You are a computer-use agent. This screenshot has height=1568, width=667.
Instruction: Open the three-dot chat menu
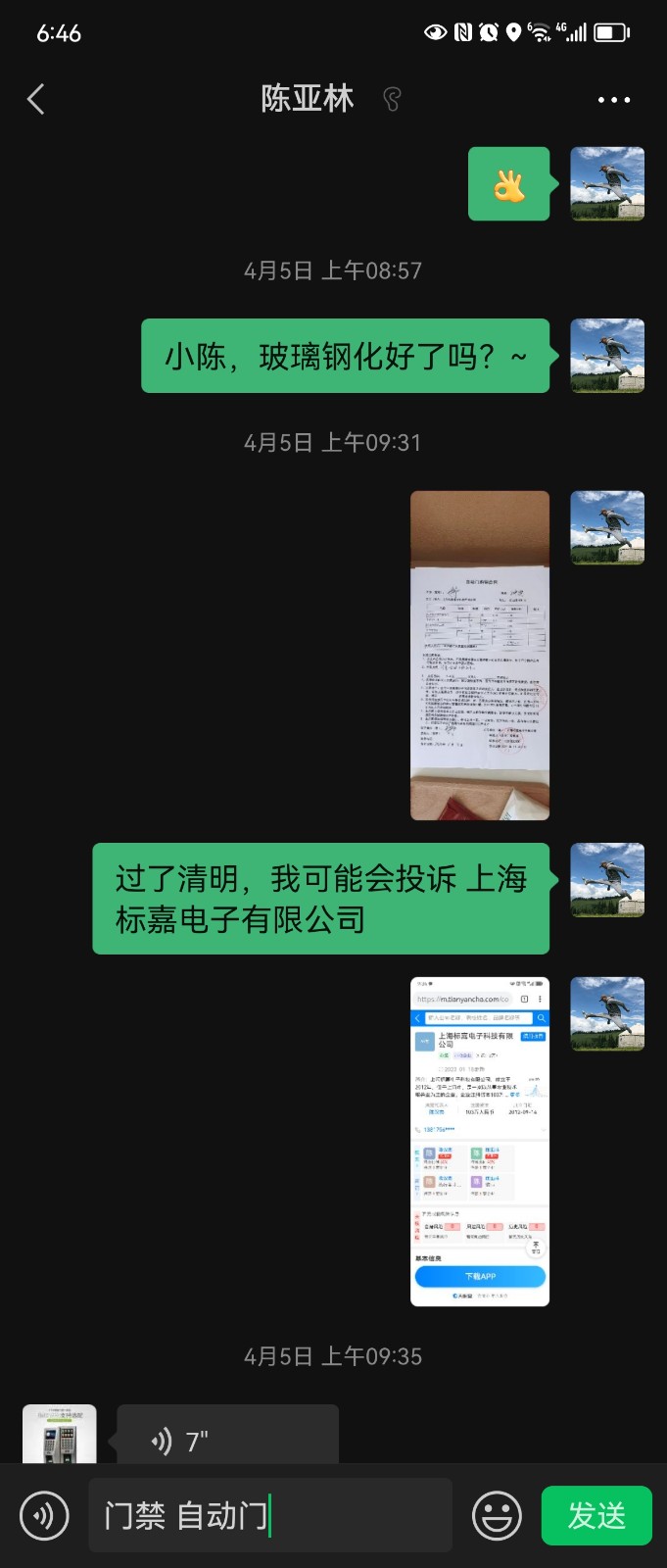(x=614, y=100)
